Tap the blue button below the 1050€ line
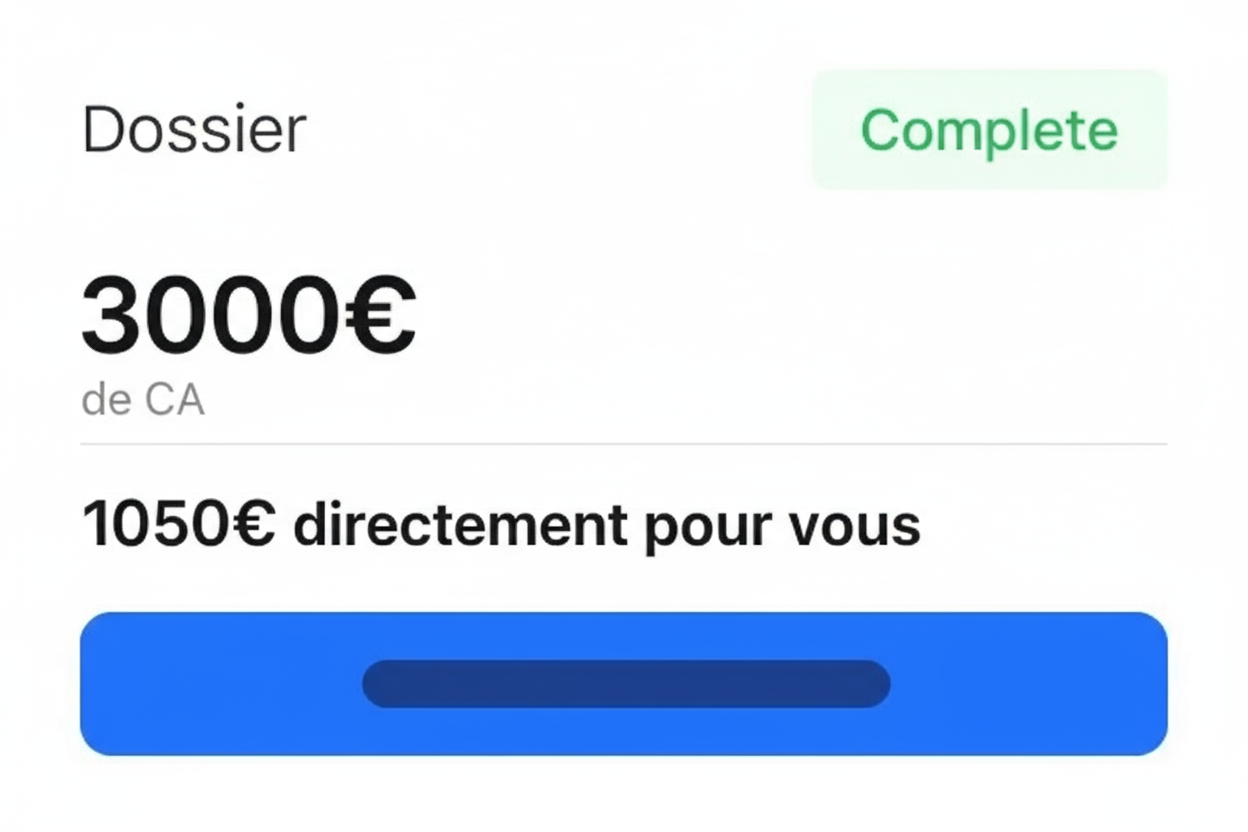Viewport: 1248px width, 832px height. click(624, 684)
